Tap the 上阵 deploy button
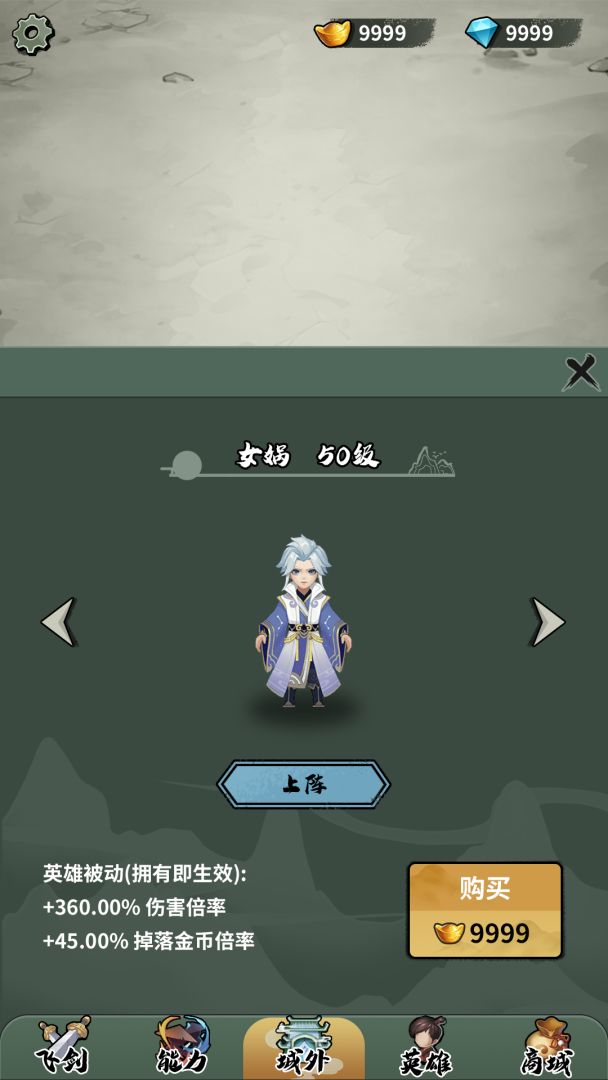The image size is (608, 1080). [x=303, y=784]
